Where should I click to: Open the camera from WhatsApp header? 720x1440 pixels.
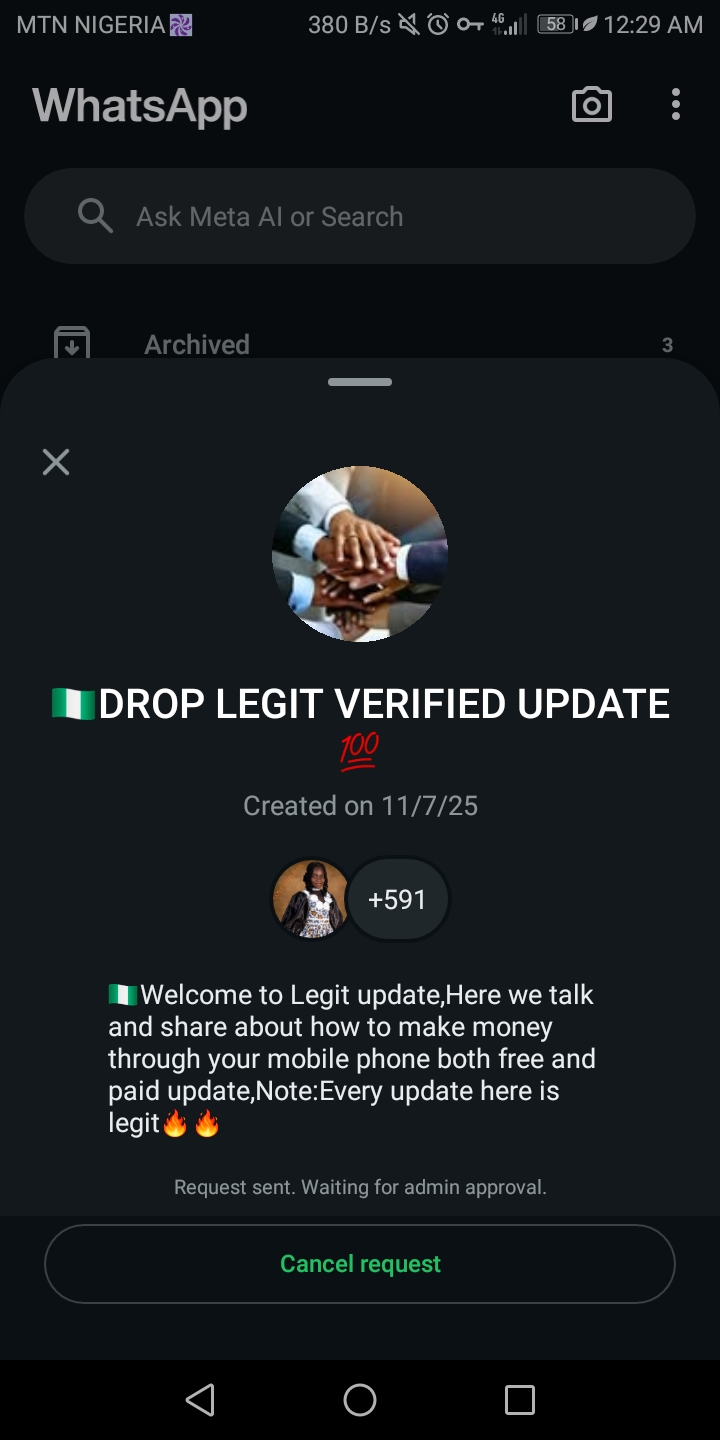591,105
